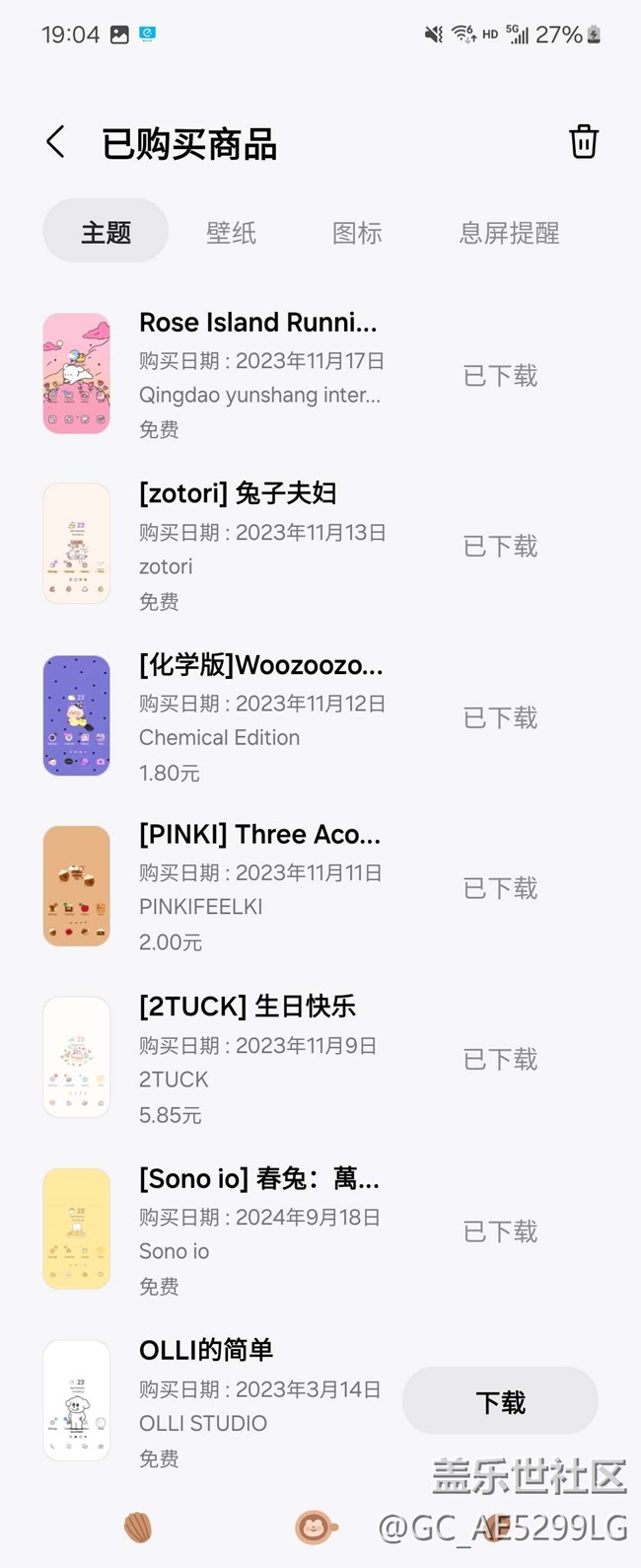Open the [化学版]Woozoozo... theme
The image size is (641, 1568).
pos(260,665)
